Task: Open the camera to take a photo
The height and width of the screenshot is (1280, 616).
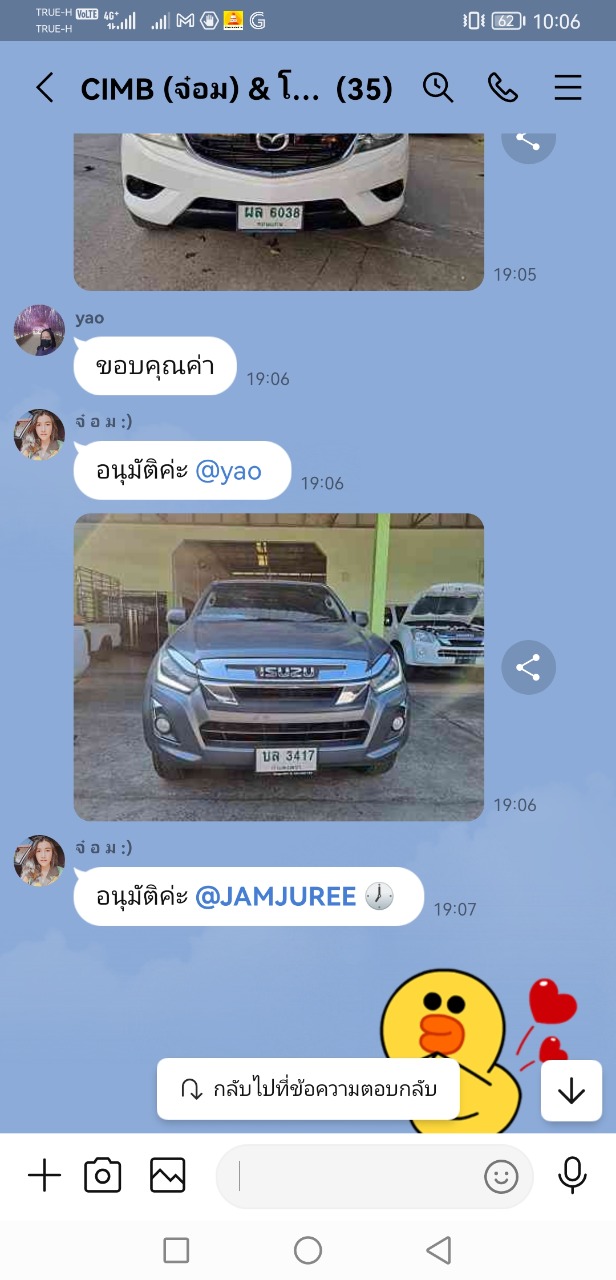Action: 103,1175
